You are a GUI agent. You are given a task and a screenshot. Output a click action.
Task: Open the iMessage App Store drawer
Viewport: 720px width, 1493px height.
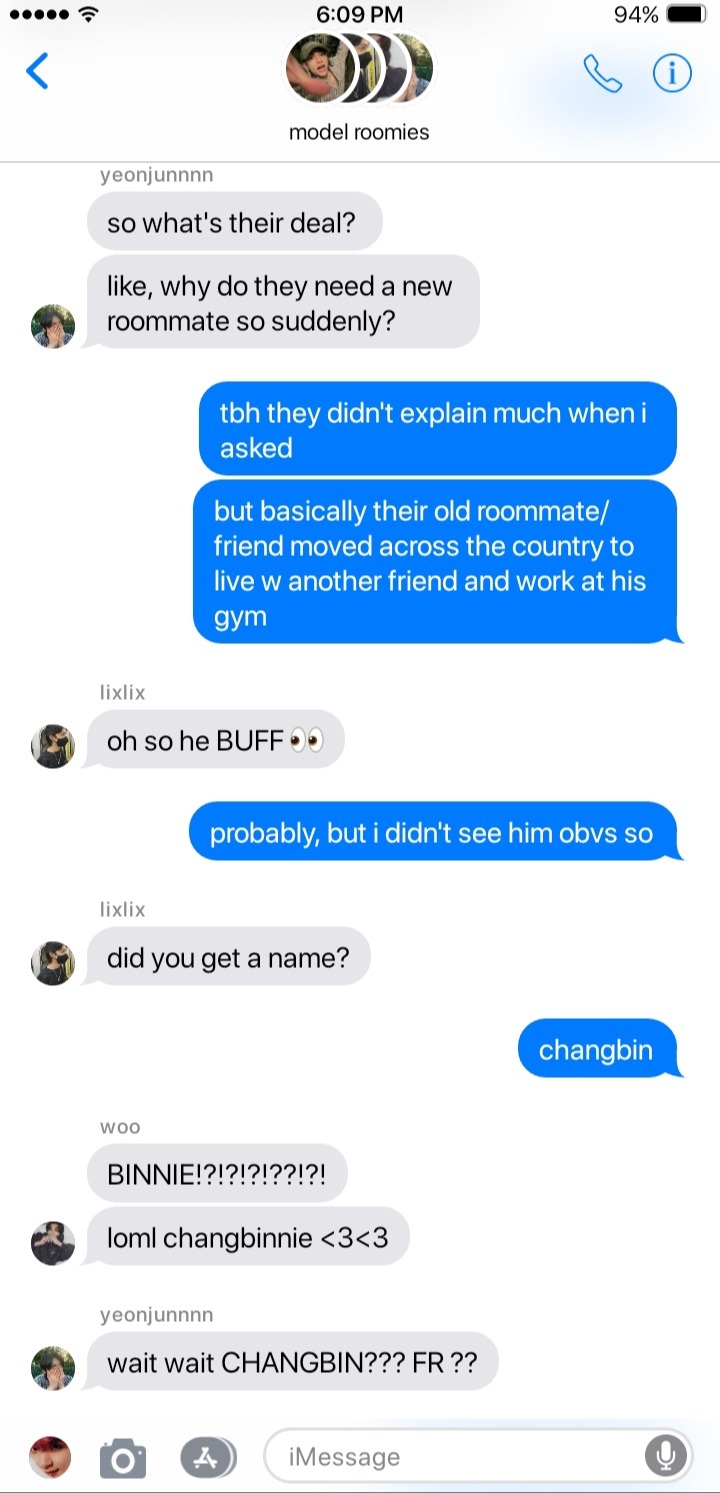tap(207, 1457)
